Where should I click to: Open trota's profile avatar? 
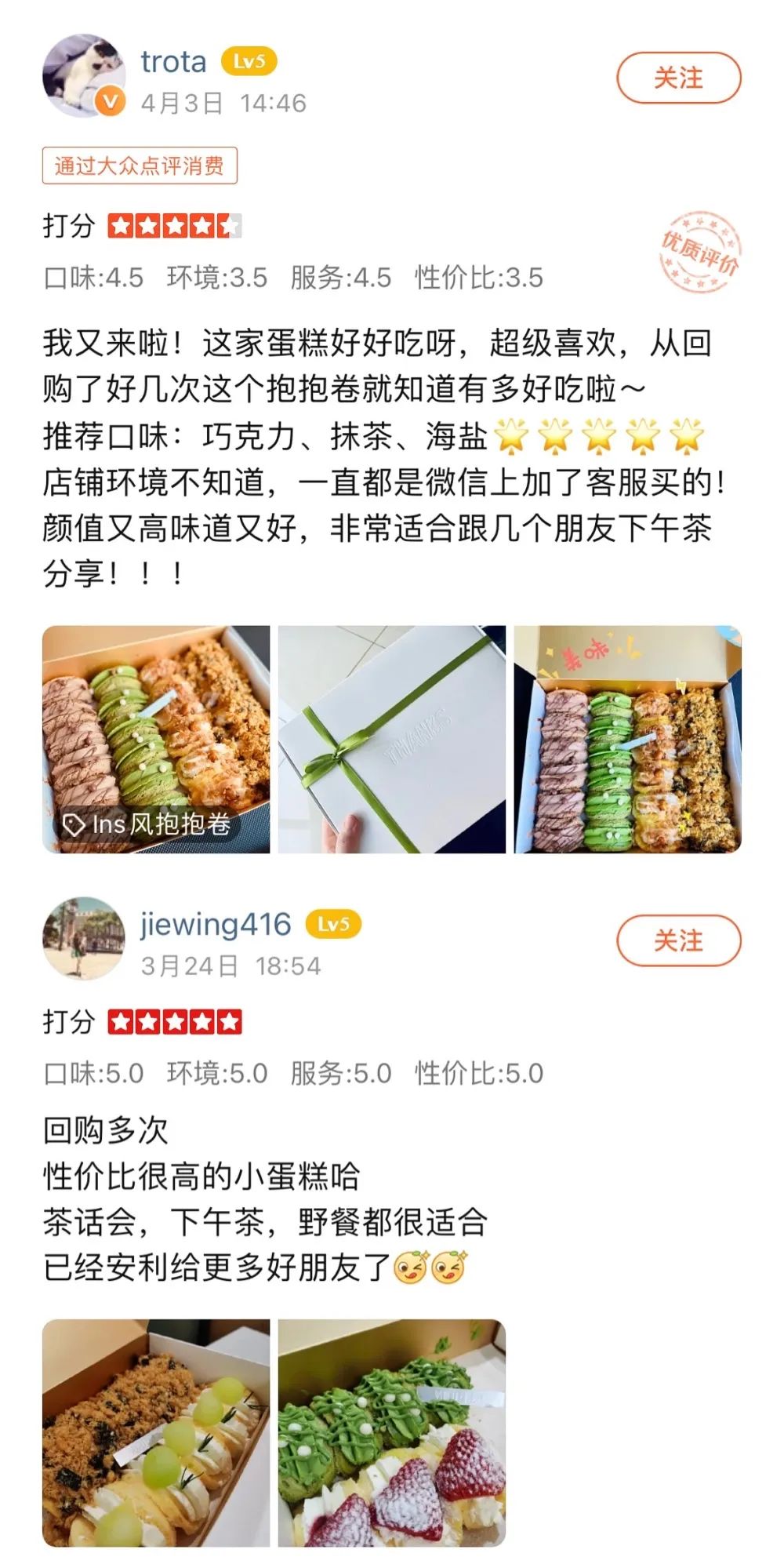pos(83,76)
